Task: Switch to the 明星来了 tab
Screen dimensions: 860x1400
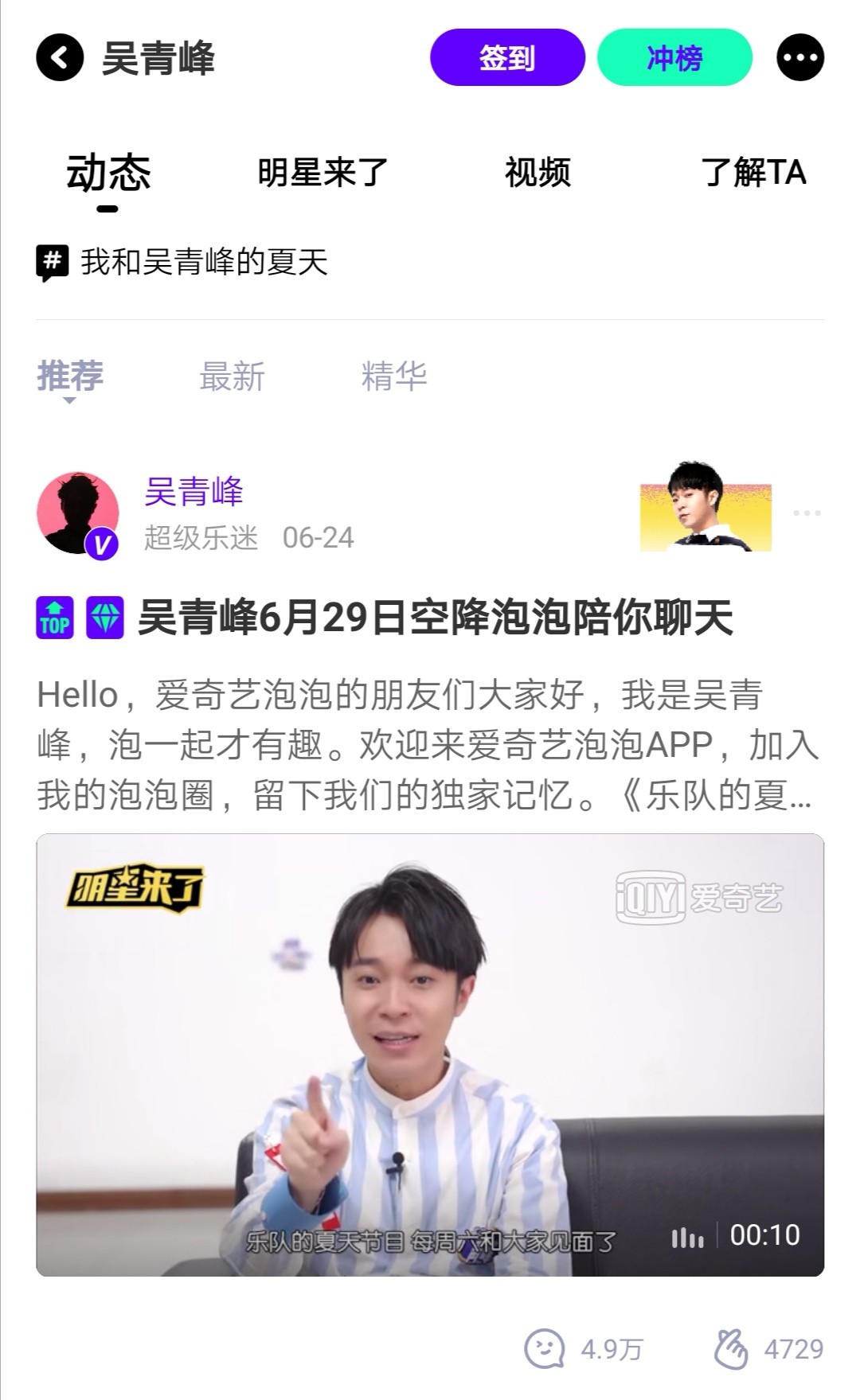Action: (322, 173)
